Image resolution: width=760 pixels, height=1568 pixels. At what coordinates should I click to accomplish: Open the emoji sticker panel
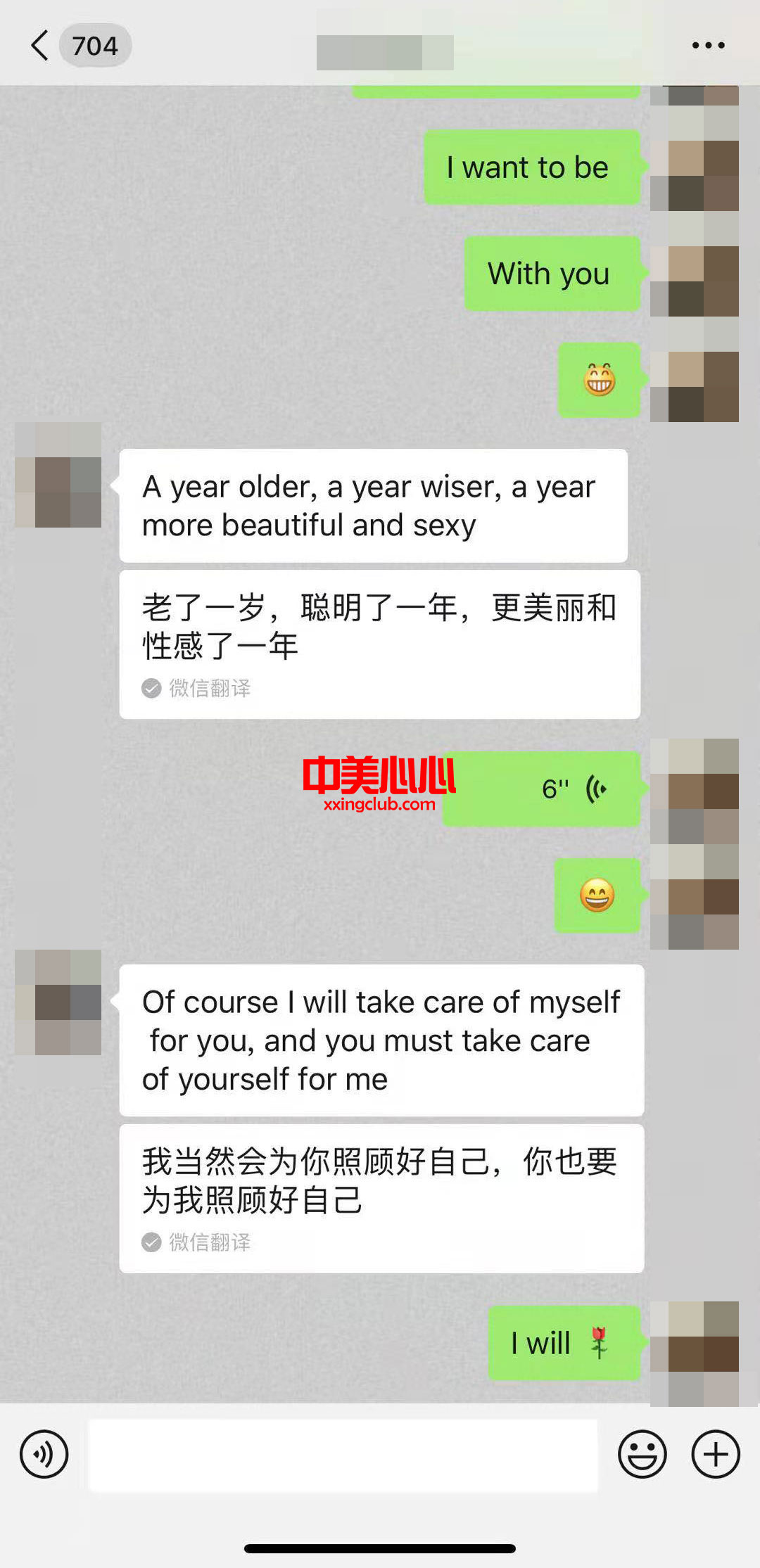pyautogui.click(x=642, y=1454)
